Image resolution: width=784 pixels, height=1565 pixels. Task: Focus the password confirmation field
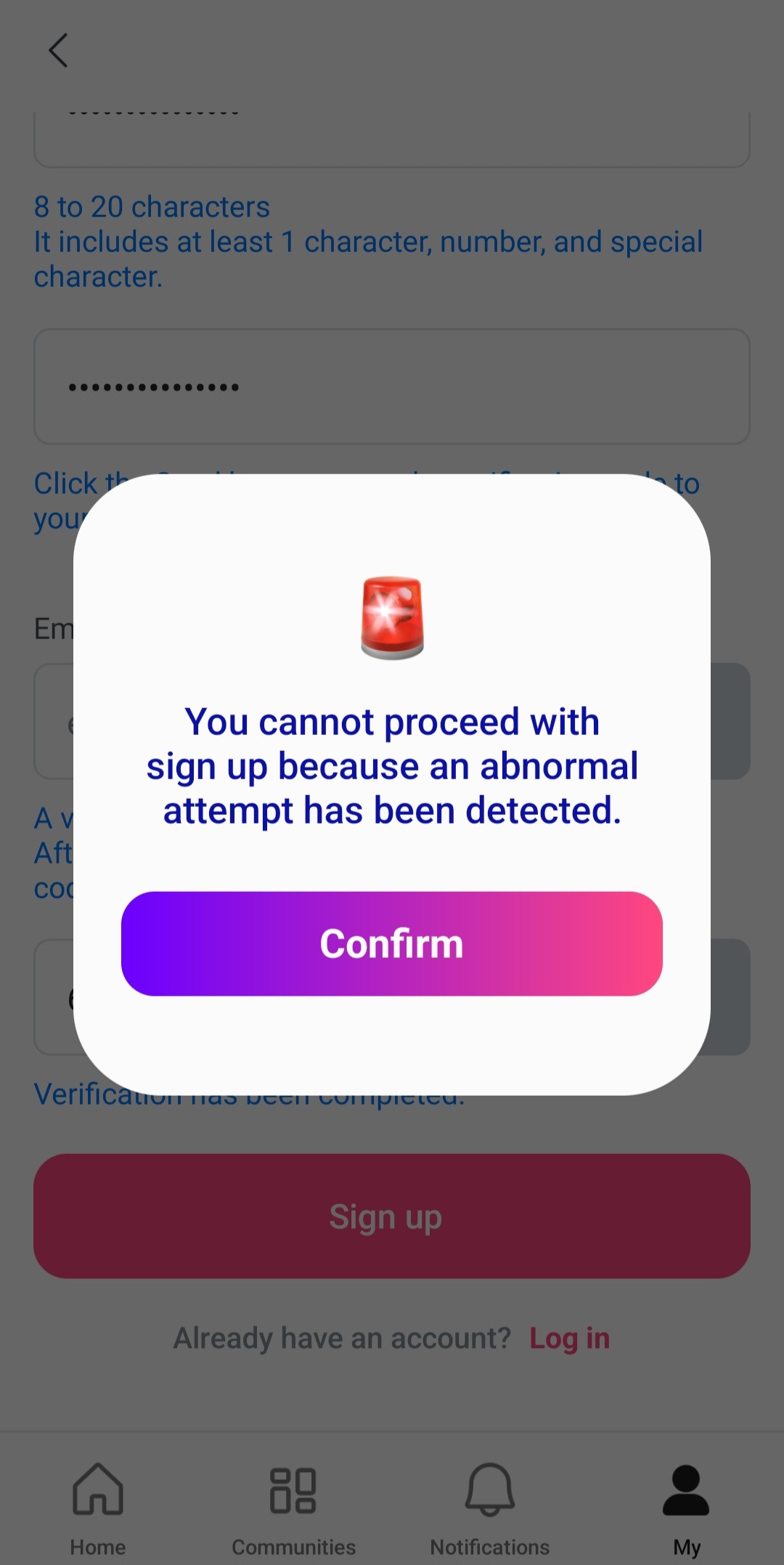391,386
